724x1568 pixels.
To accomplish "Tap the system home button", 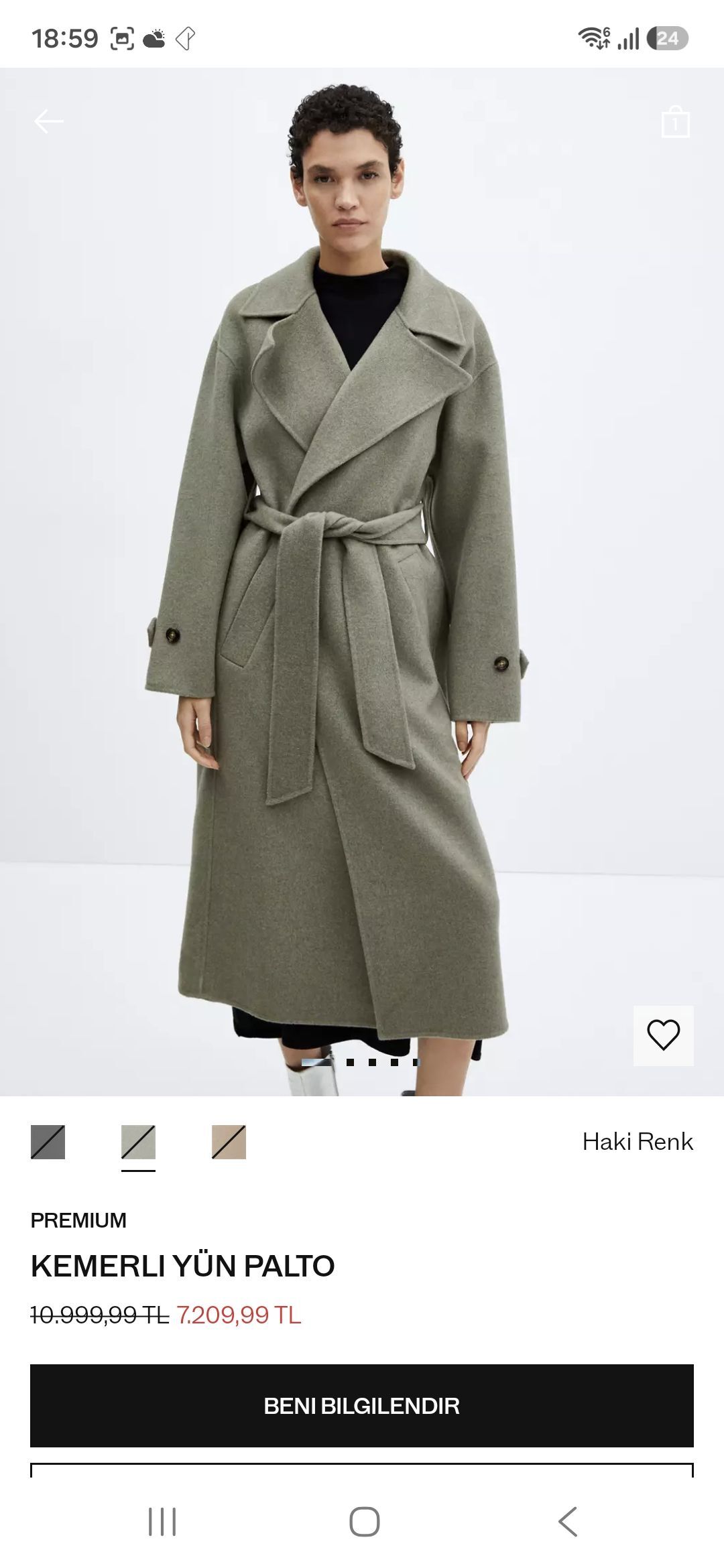I will (364, 1522).
